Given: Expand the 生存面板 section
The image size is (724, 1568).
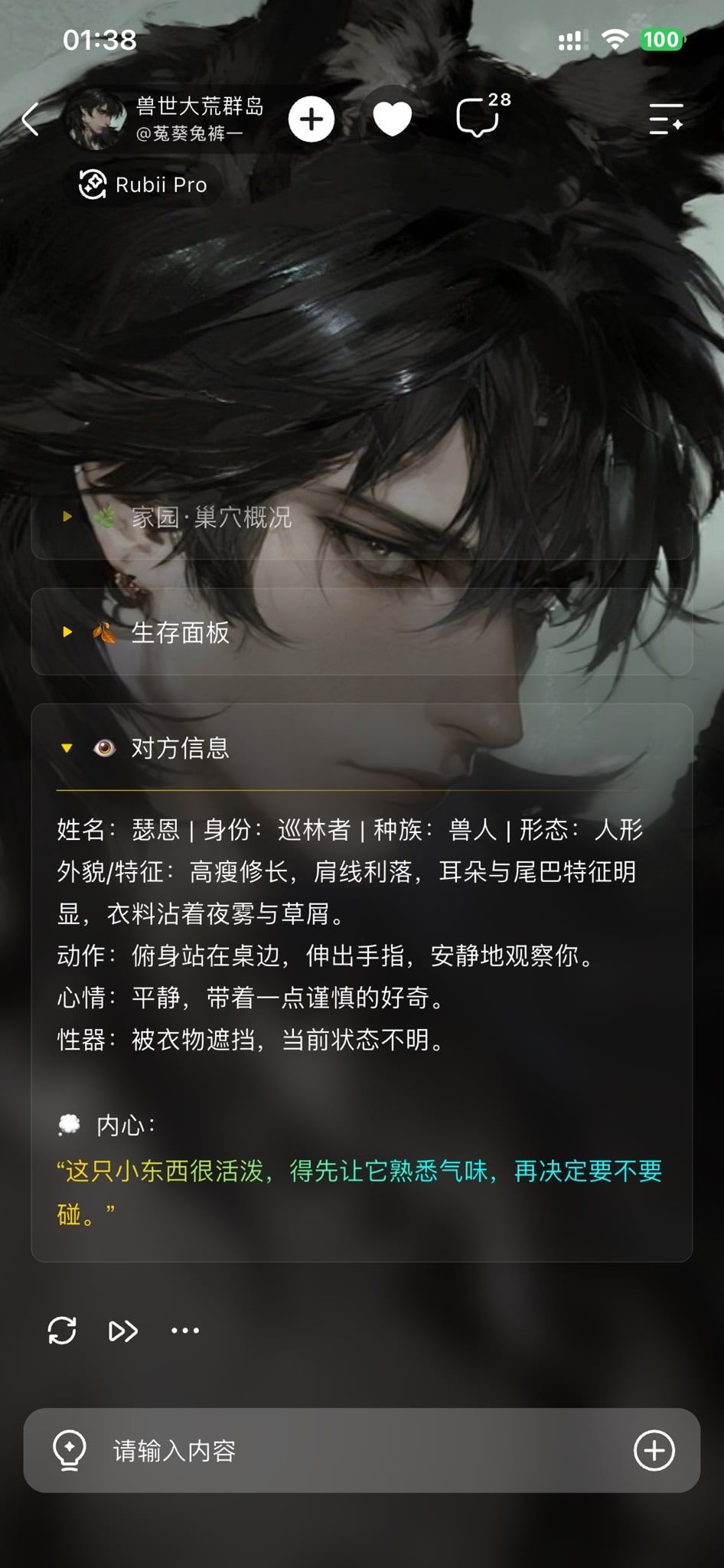Looking at the screenshot, I should (x=362, y=632).
